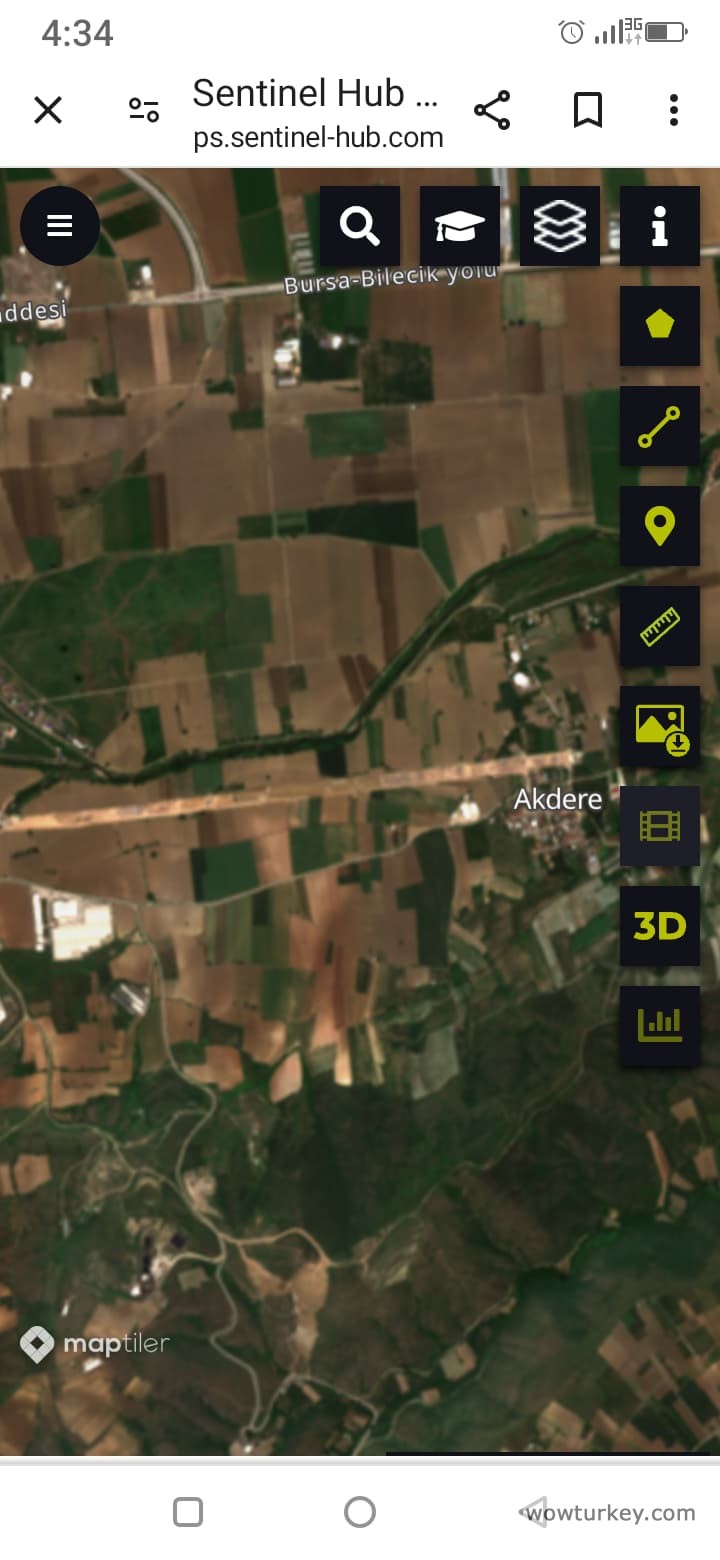Select the line drawing tool
Image resolution: width=720 pixels, height=1560 pixels.
pyautogui.click(x=660, y=426)
